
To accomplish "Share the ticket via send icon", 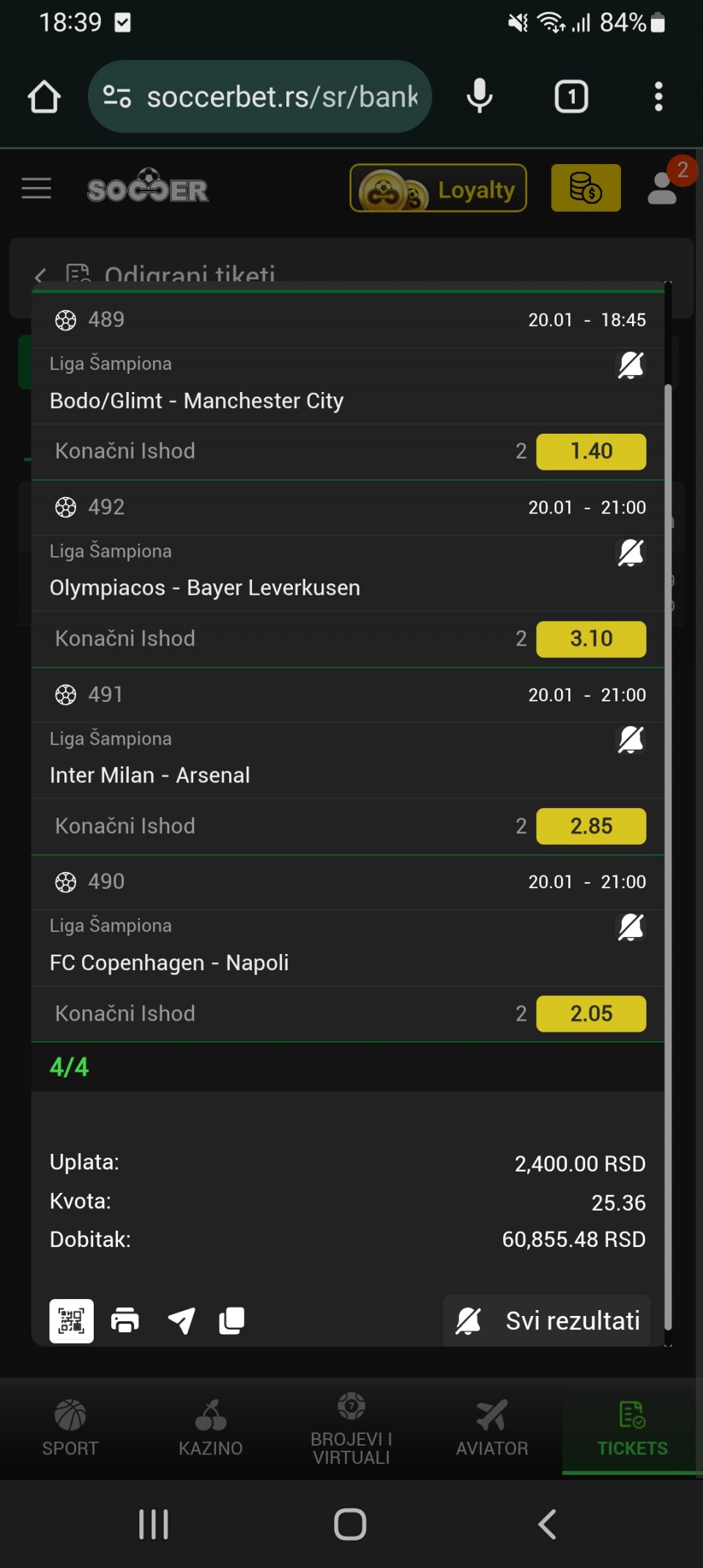I will tap(181, 1321).
